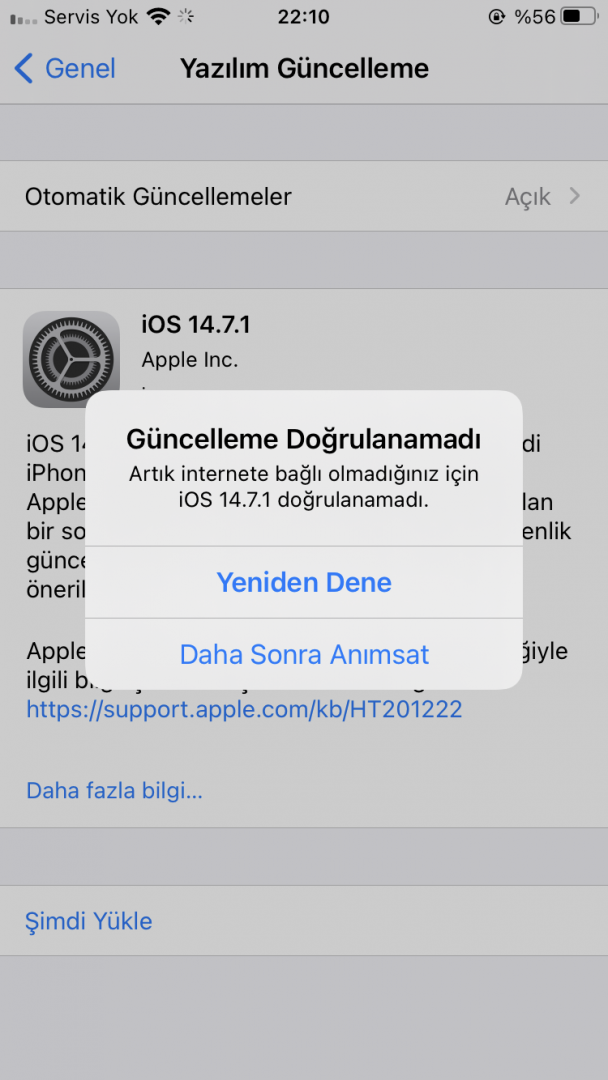
Task: Open the support.apple.com HT201222 link
Action: tap(244, 710)
